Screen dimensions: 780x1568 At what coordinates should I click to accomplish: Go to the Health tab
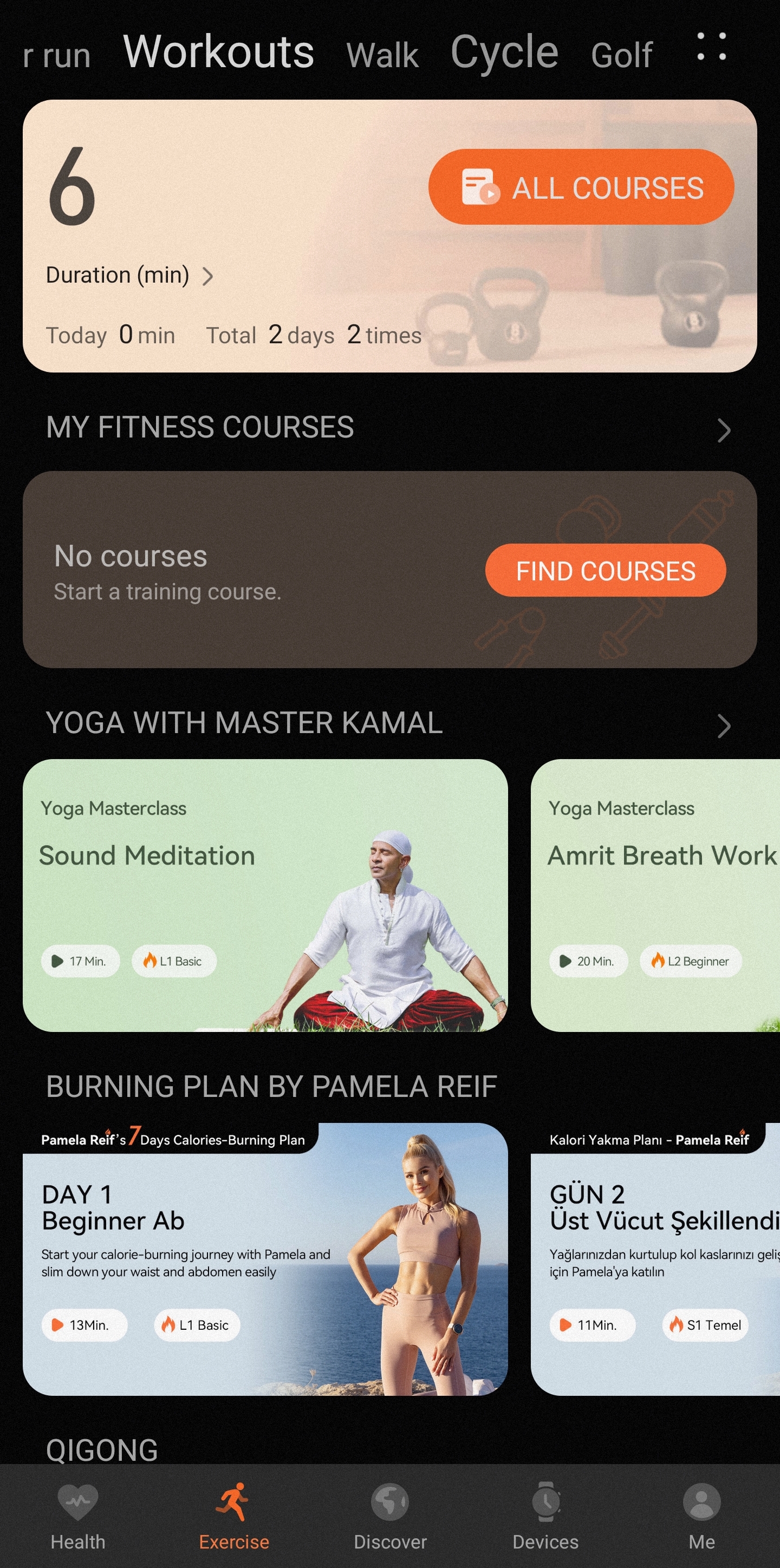pos(78,1515)
